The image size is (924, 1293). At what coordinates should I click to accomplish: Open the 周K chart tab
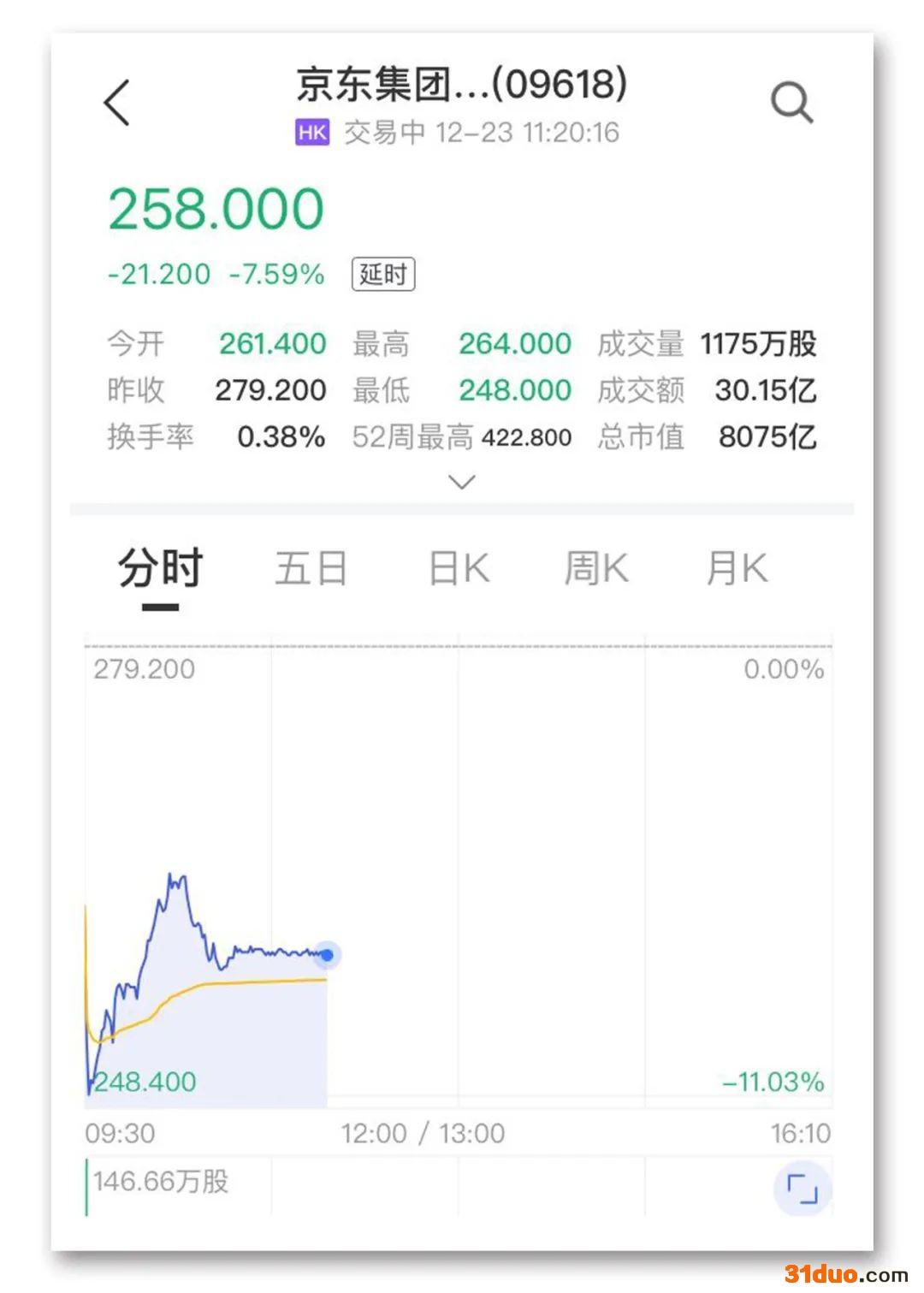coord(596,569)
